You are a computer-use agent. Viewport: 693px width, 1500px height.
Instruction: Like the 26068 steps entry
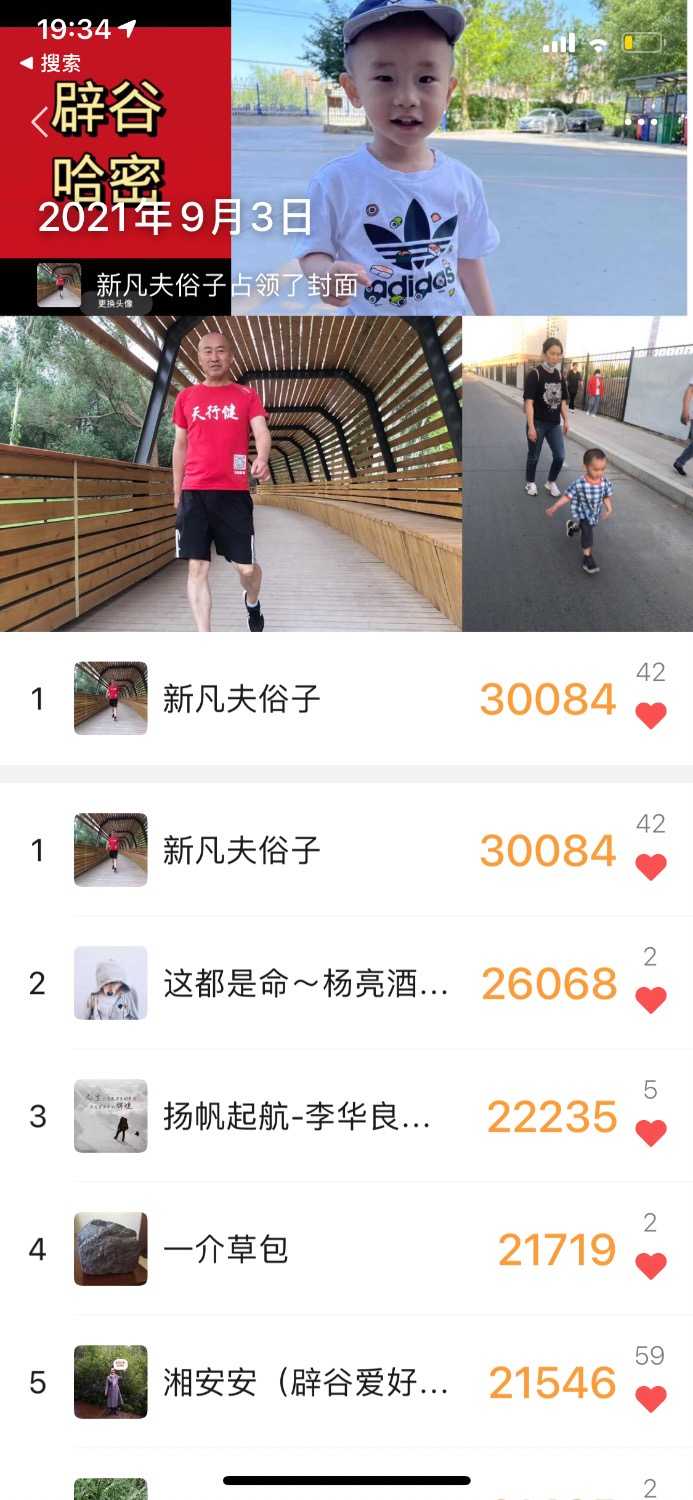click(651, 999)
